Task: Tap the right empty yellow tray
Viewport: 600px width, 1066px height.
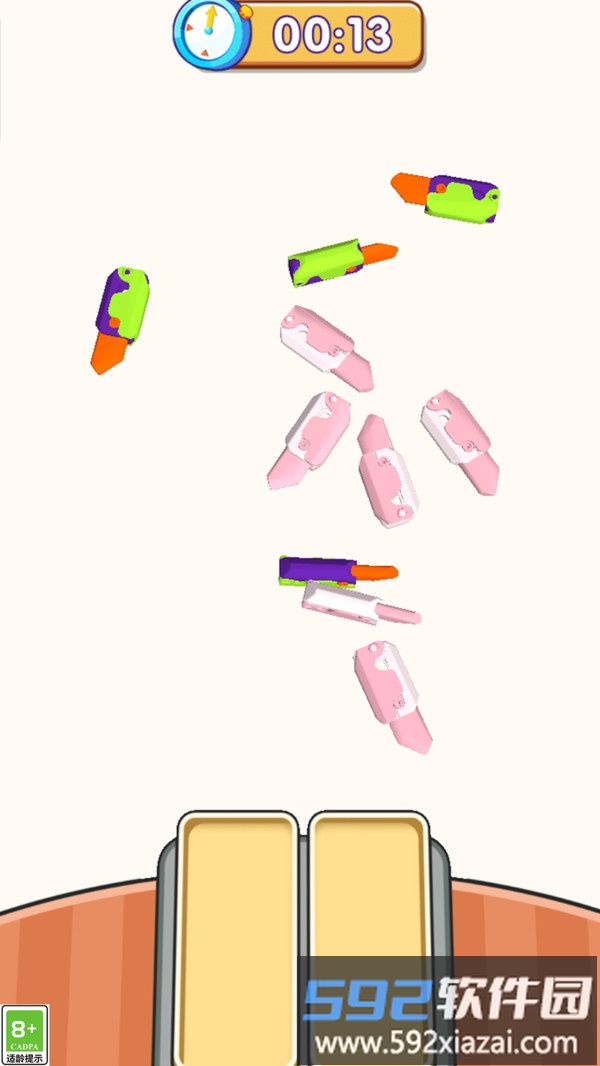Action: (x=367, y=900)
